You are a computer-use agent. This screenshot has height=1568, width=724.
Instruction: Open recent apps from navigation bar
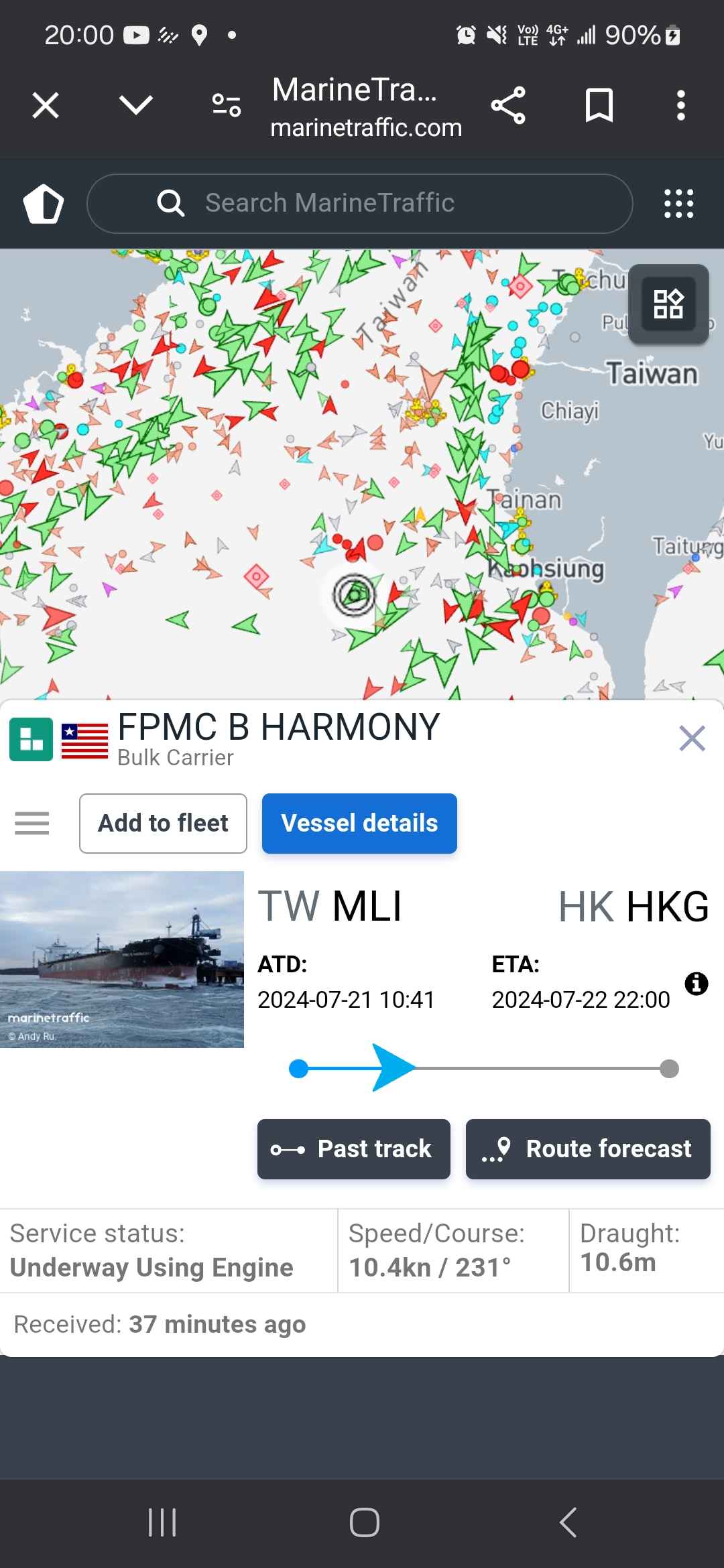(162, 1522)
